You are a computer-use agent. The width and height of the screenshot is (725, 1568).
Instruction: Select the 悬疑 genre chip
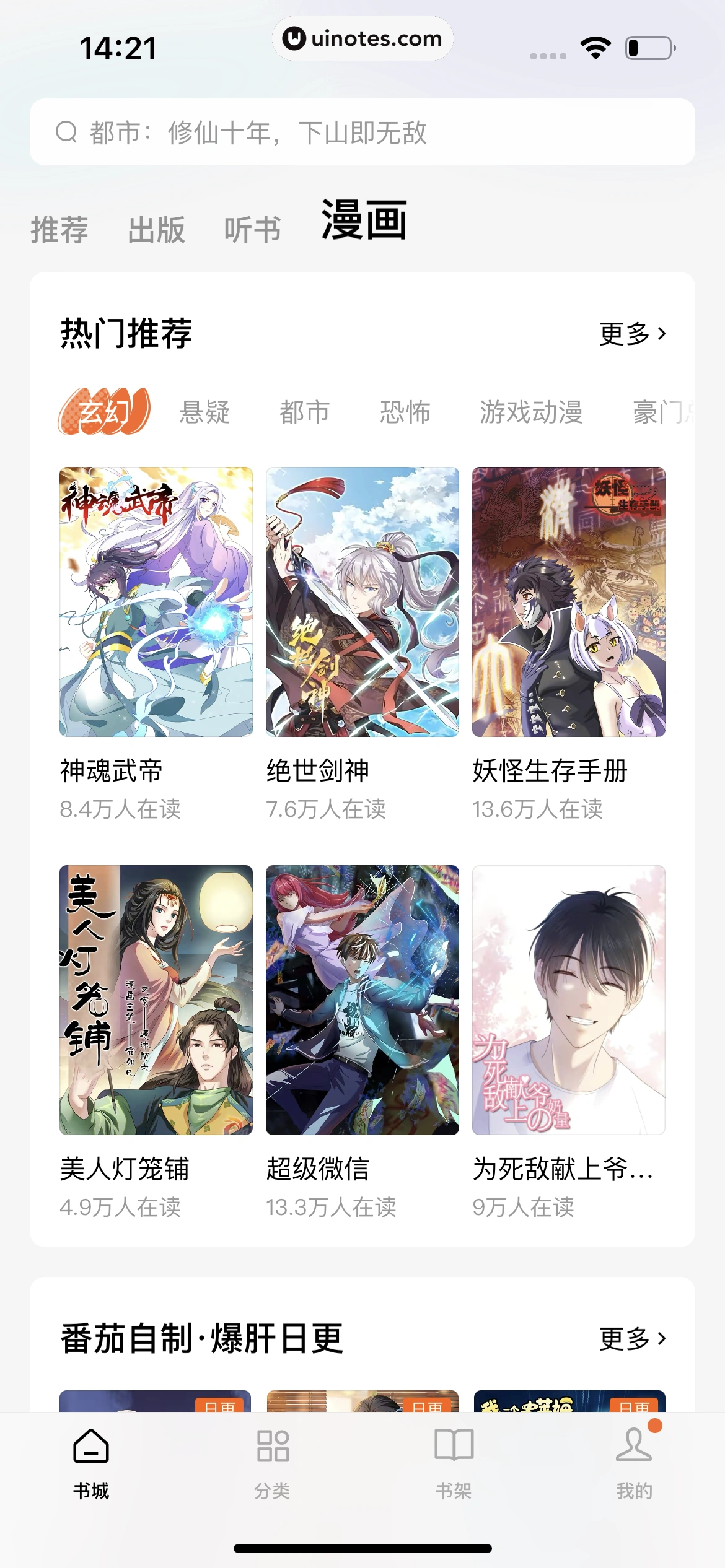click(x=204, y=412)
